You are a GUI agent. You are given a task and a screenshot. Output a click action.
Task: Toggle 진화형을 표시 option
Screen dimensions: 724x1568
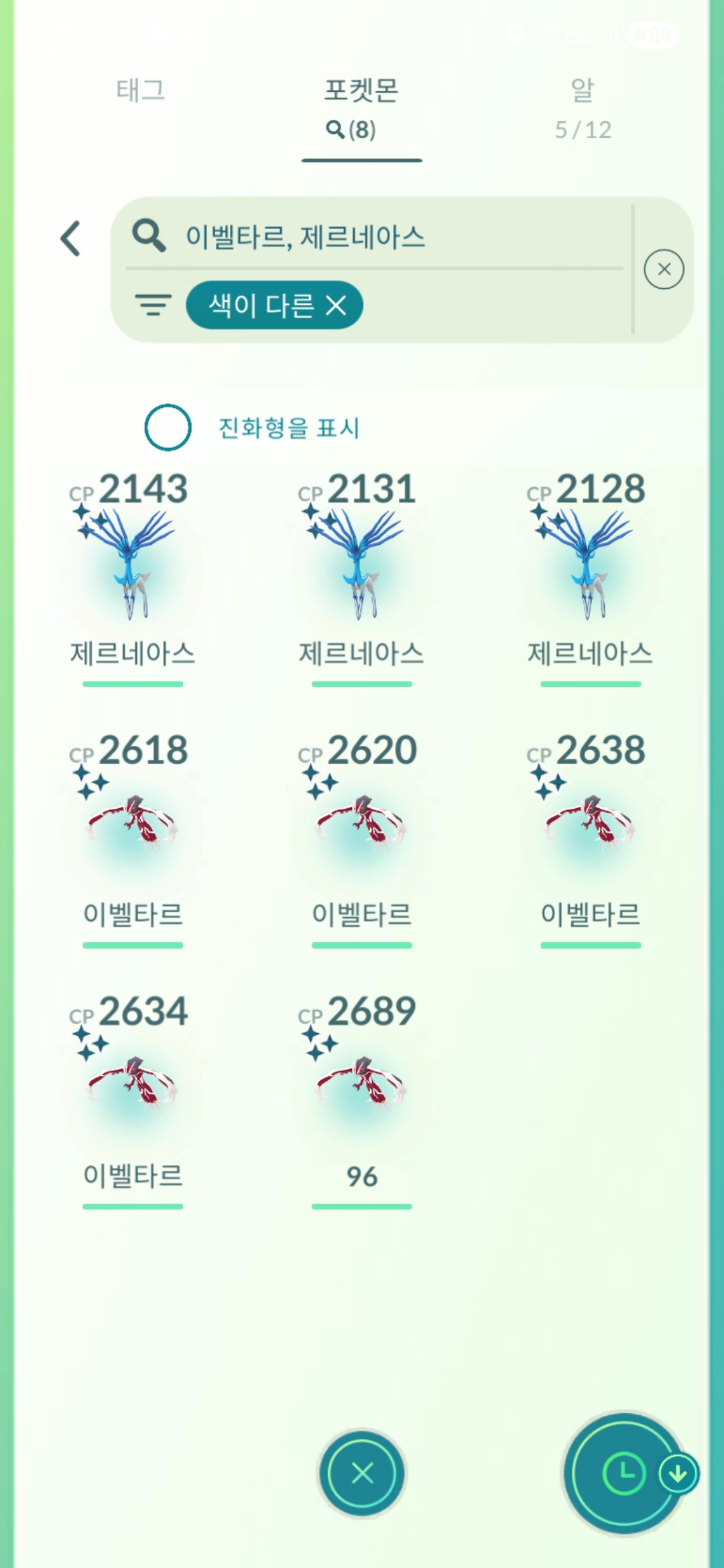tap(168, 428)
